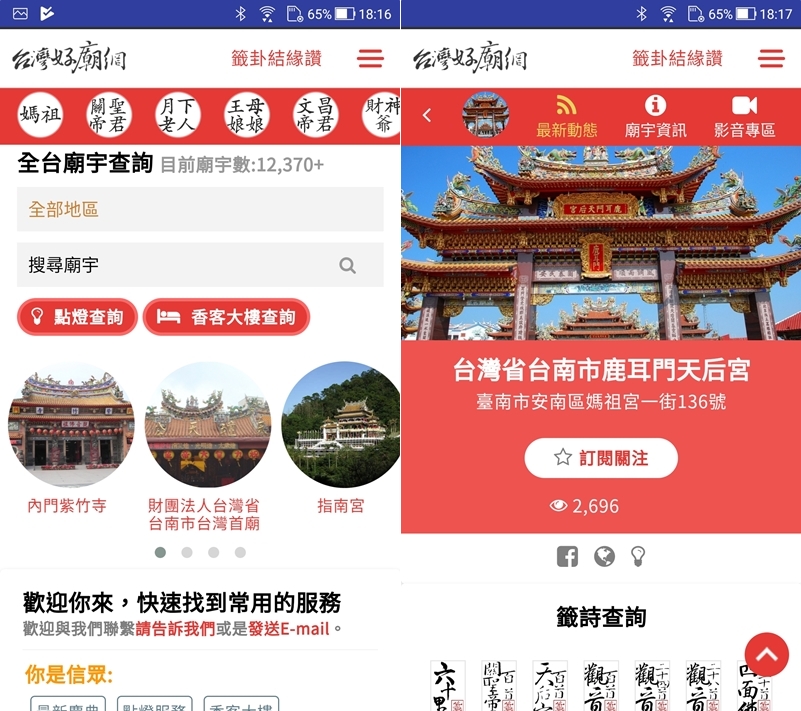This screenshot has height=711, width=801.
Task: Go back with the temple page arrow
Action: (x=427, y=115)
